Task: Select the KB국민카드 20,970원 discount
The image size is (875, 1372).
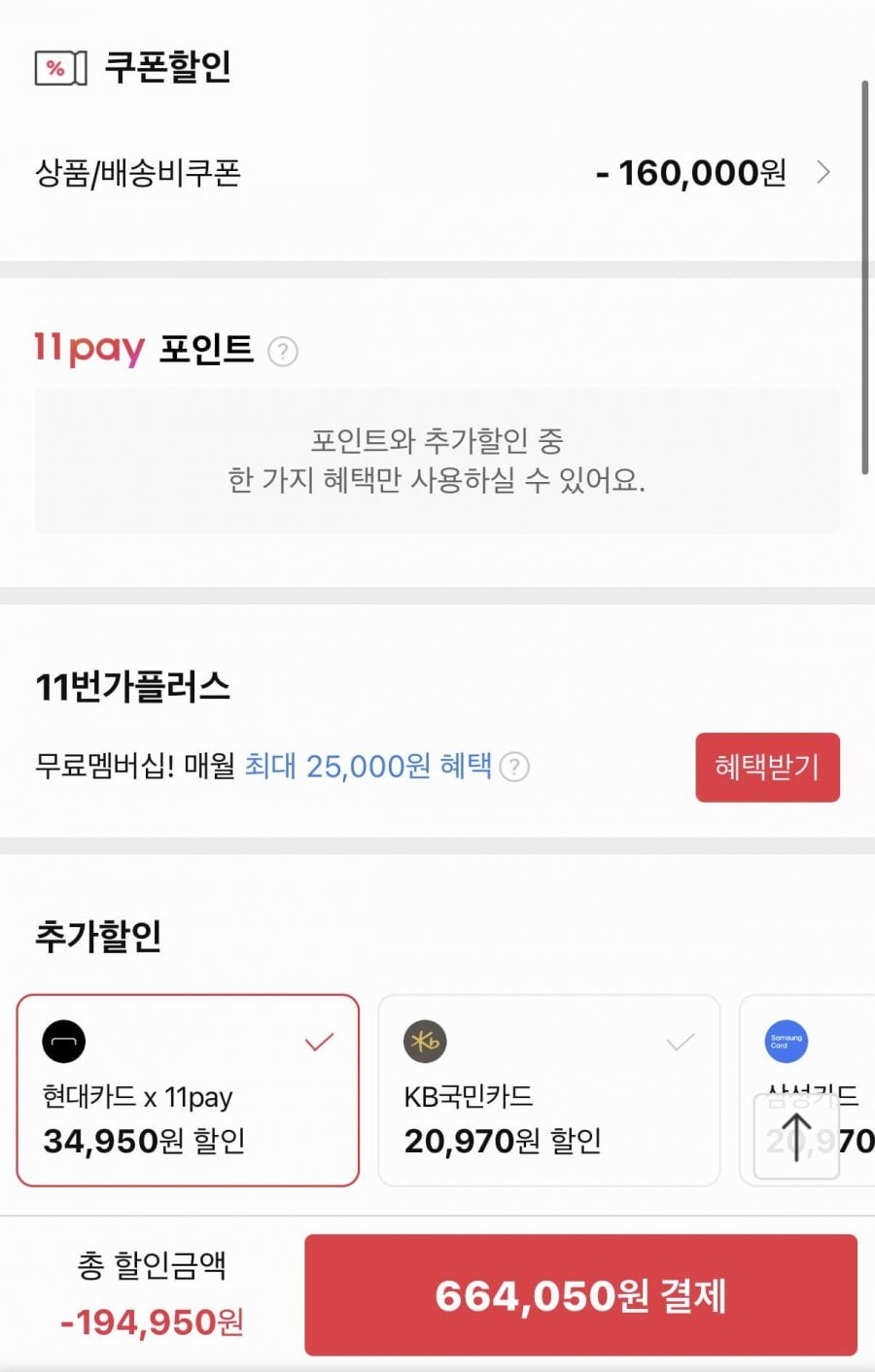Action: 548,1090
